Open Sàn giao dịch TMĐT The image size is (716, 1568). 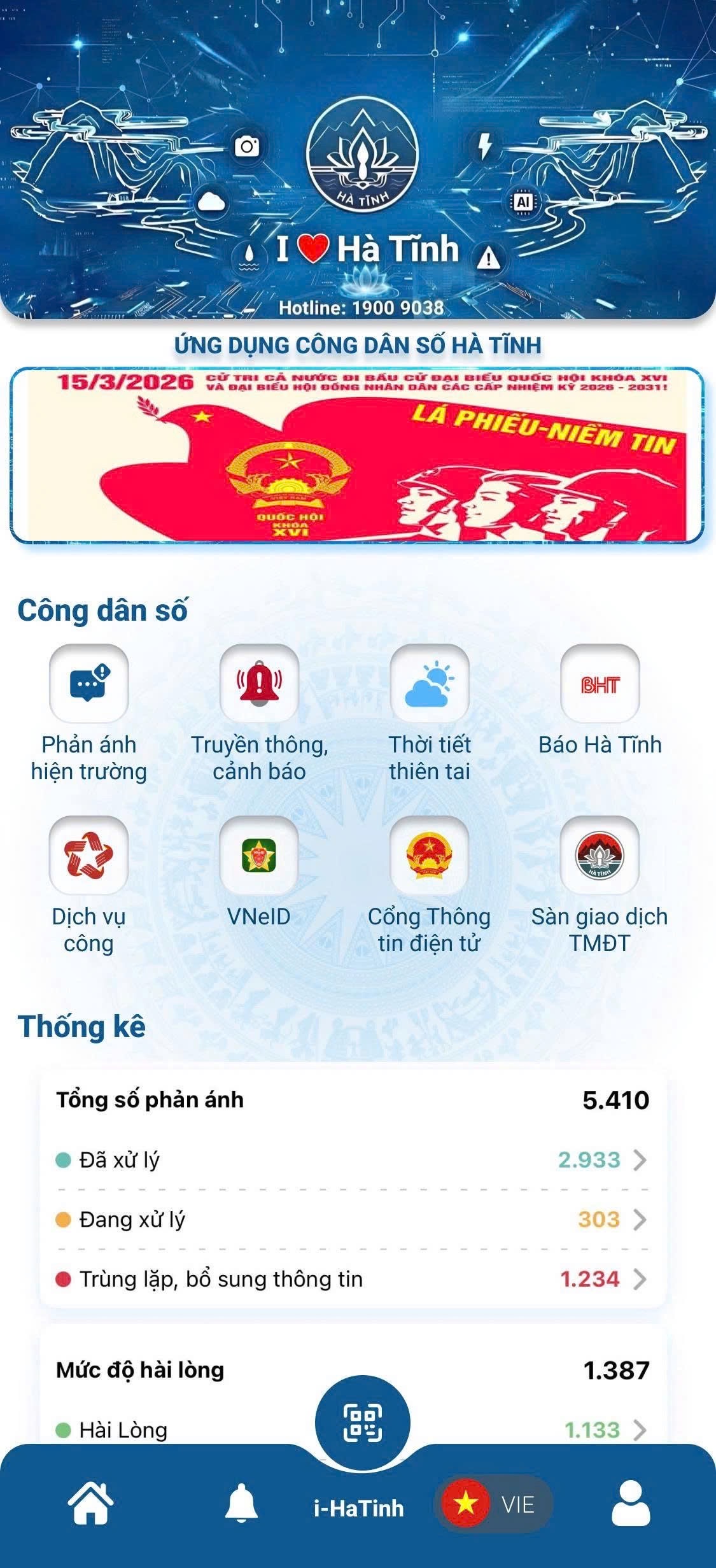(600, 855)
